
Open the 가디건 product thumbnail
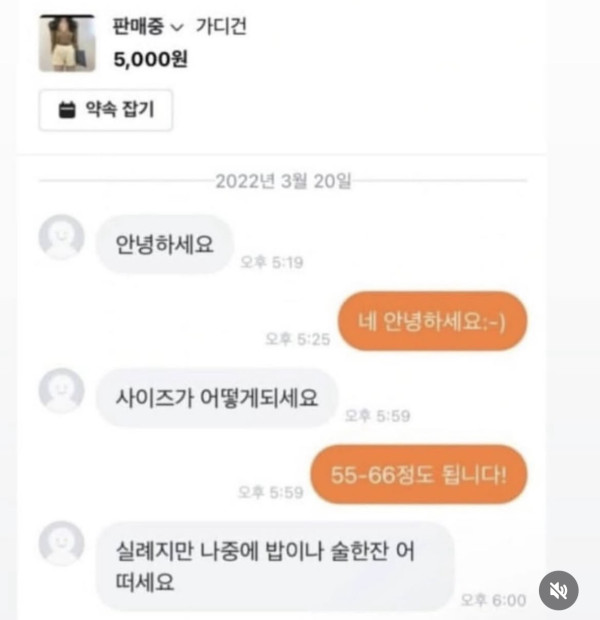67,43
